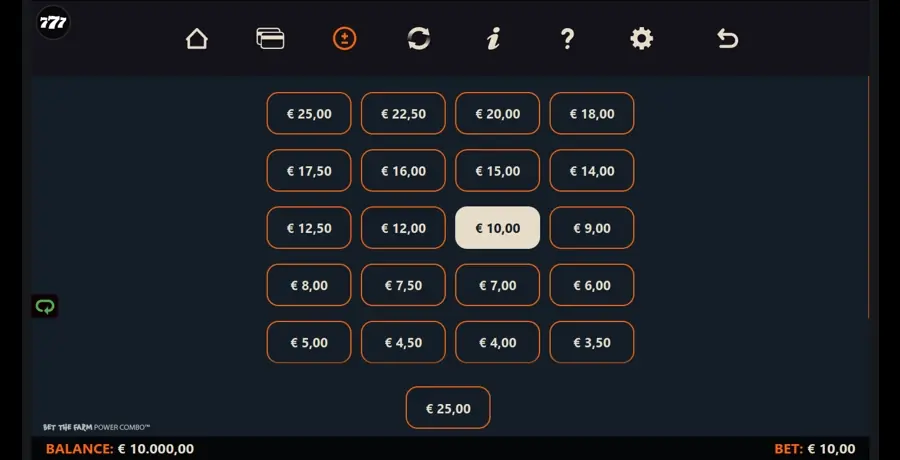The height and width of the screenshot is (460, 900).
Task: Return to game with back arrow
Action: 727,39
